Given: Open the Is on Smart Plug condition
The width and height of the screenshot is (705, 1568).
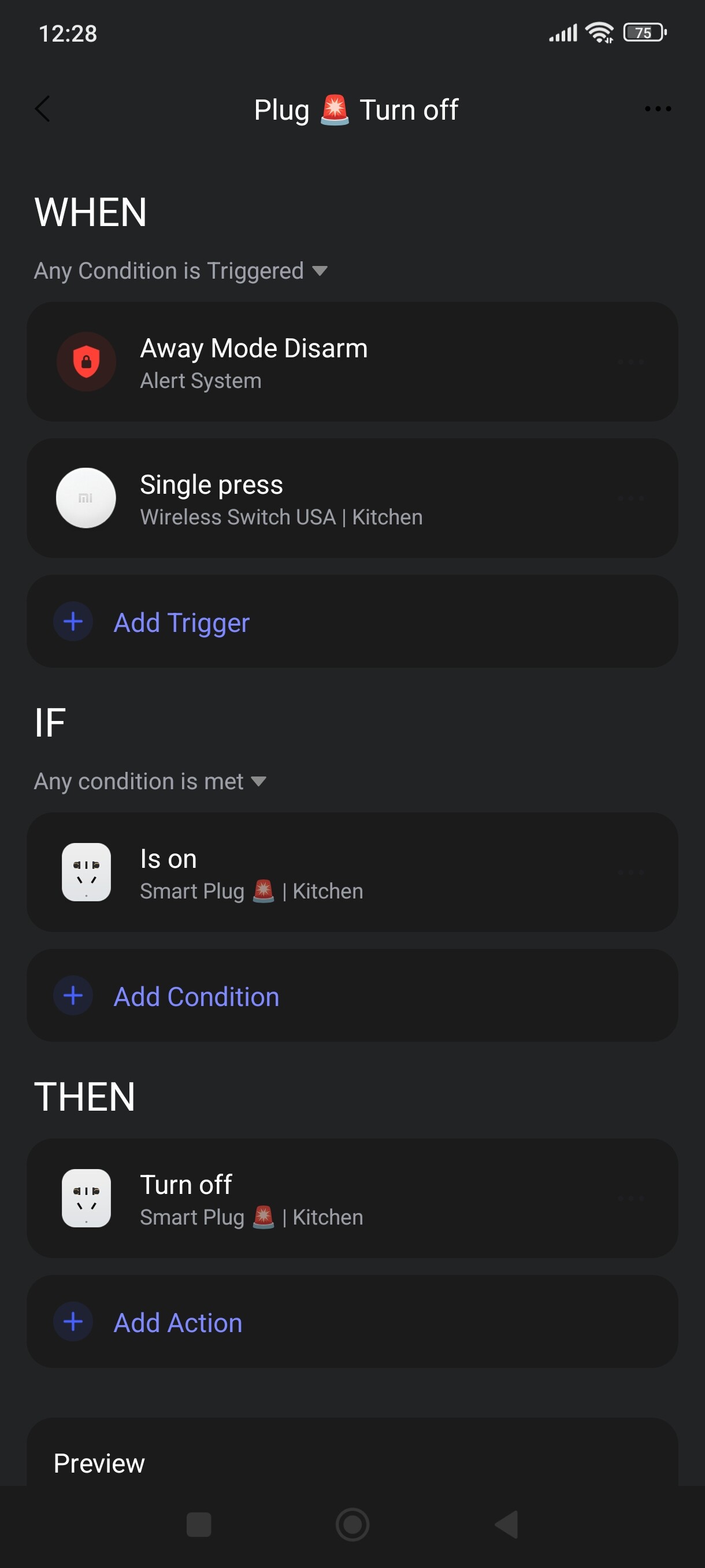Looking at the screenshot, I should [351, 873].
